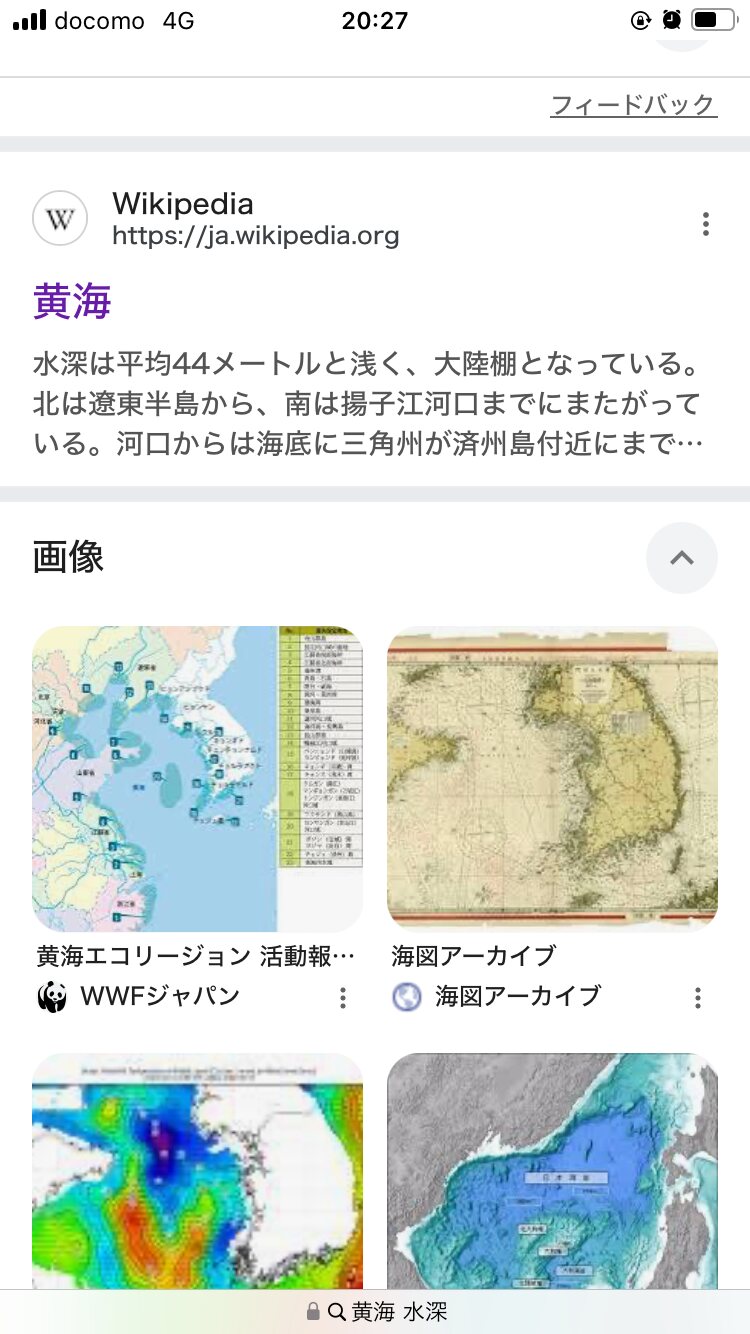The width and height of the screenshot is (750, 1334).
Task: Collapse the 画像 section
Action: pos(682,558)
